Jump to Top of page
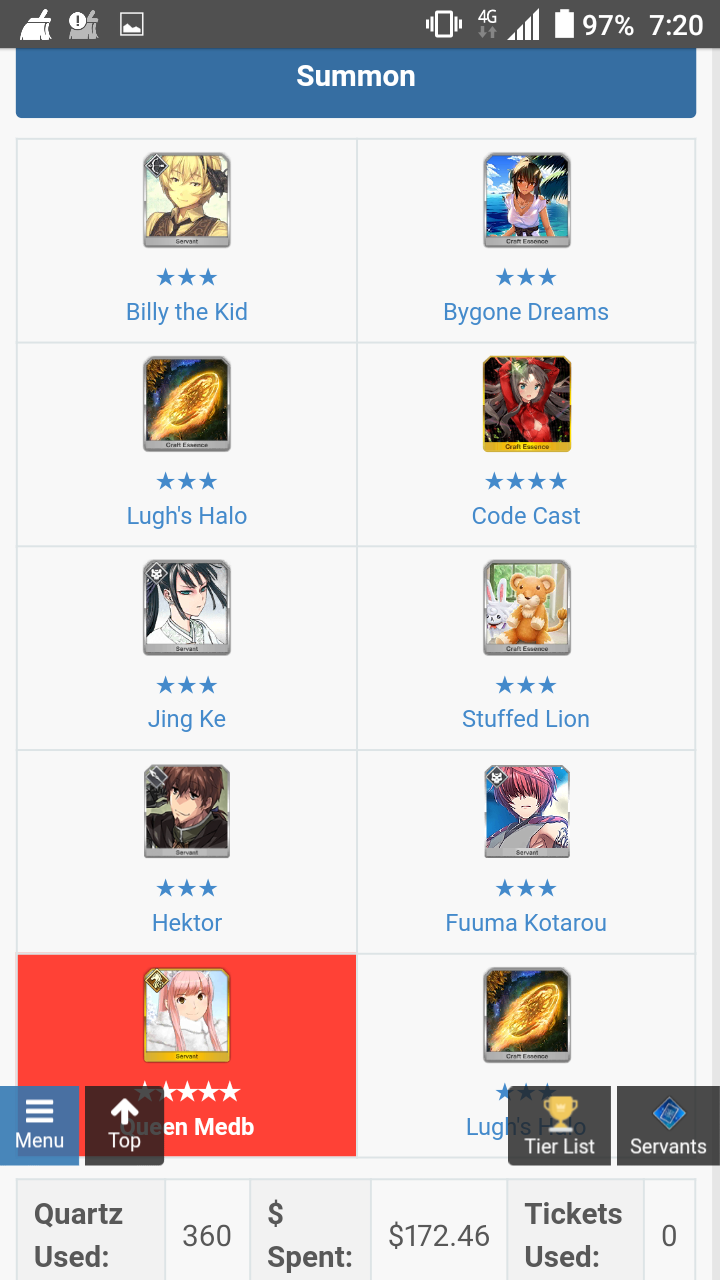Screen dimensions: 720x1280 click(x=124, y=1126)
